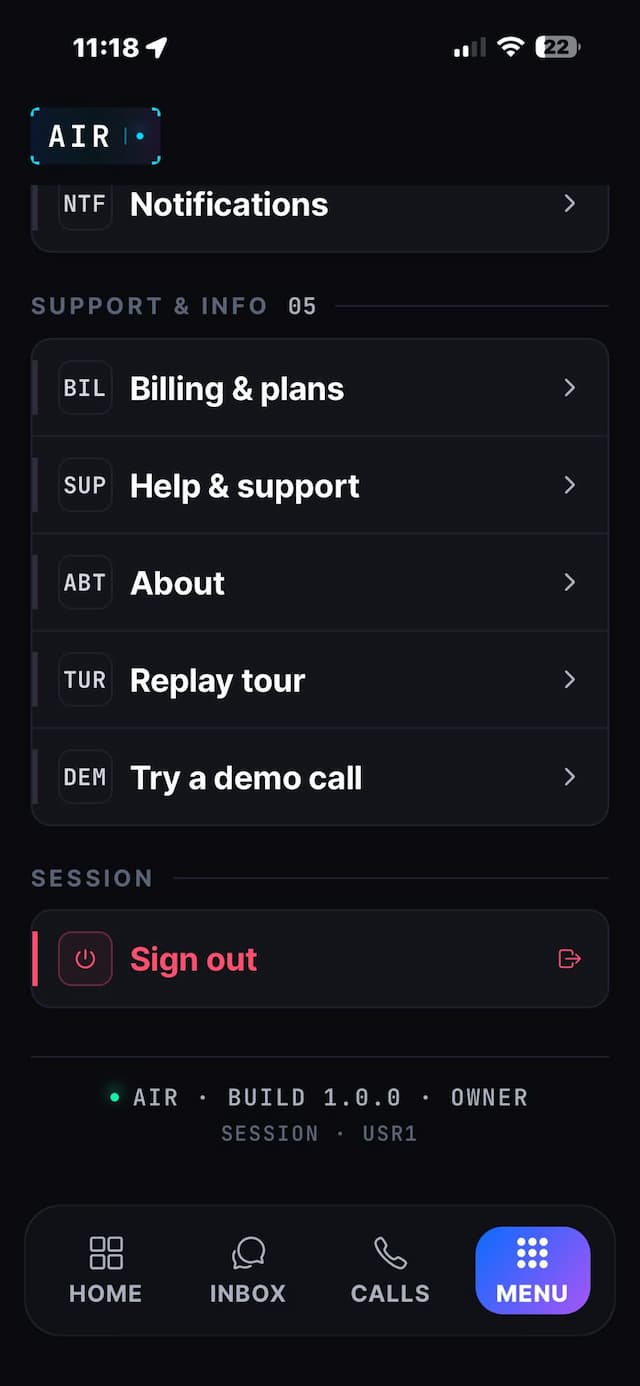Open Billing & plans

tap(320, 388)
